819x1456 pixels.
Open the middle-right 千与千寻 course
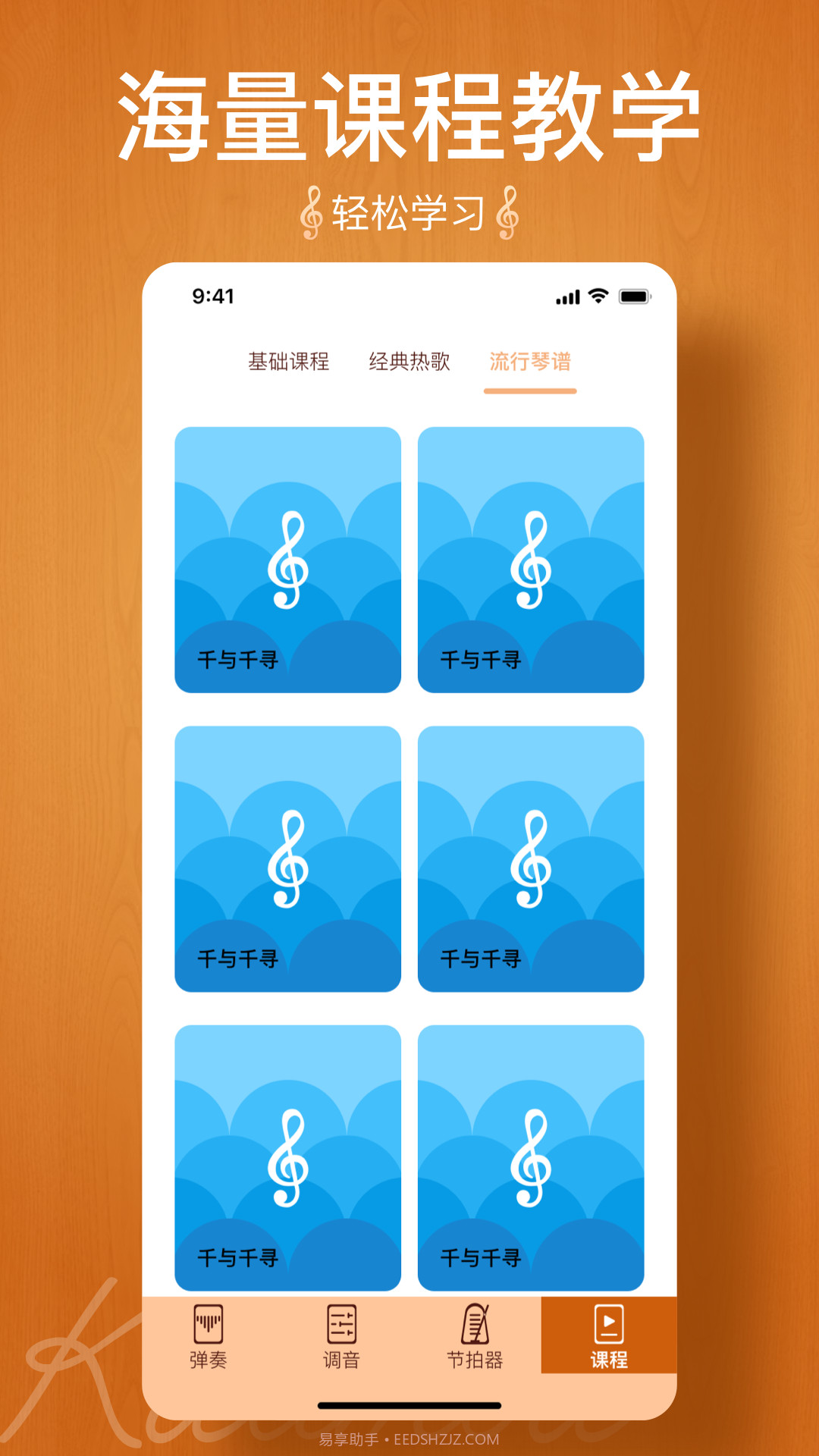coord(531,859)
